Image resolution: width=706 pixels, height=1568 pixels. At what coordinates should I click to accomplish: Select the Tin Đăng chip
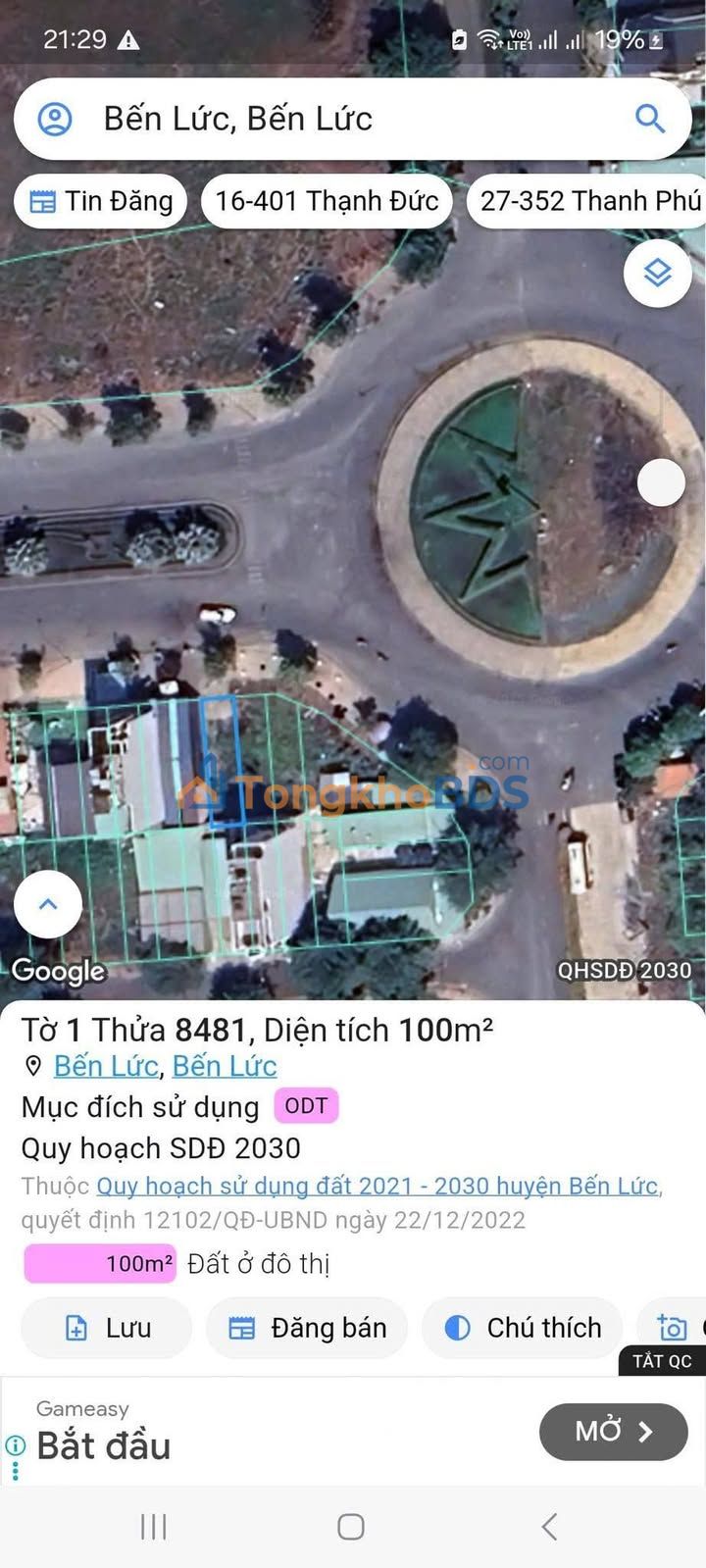tap(100, 201)
